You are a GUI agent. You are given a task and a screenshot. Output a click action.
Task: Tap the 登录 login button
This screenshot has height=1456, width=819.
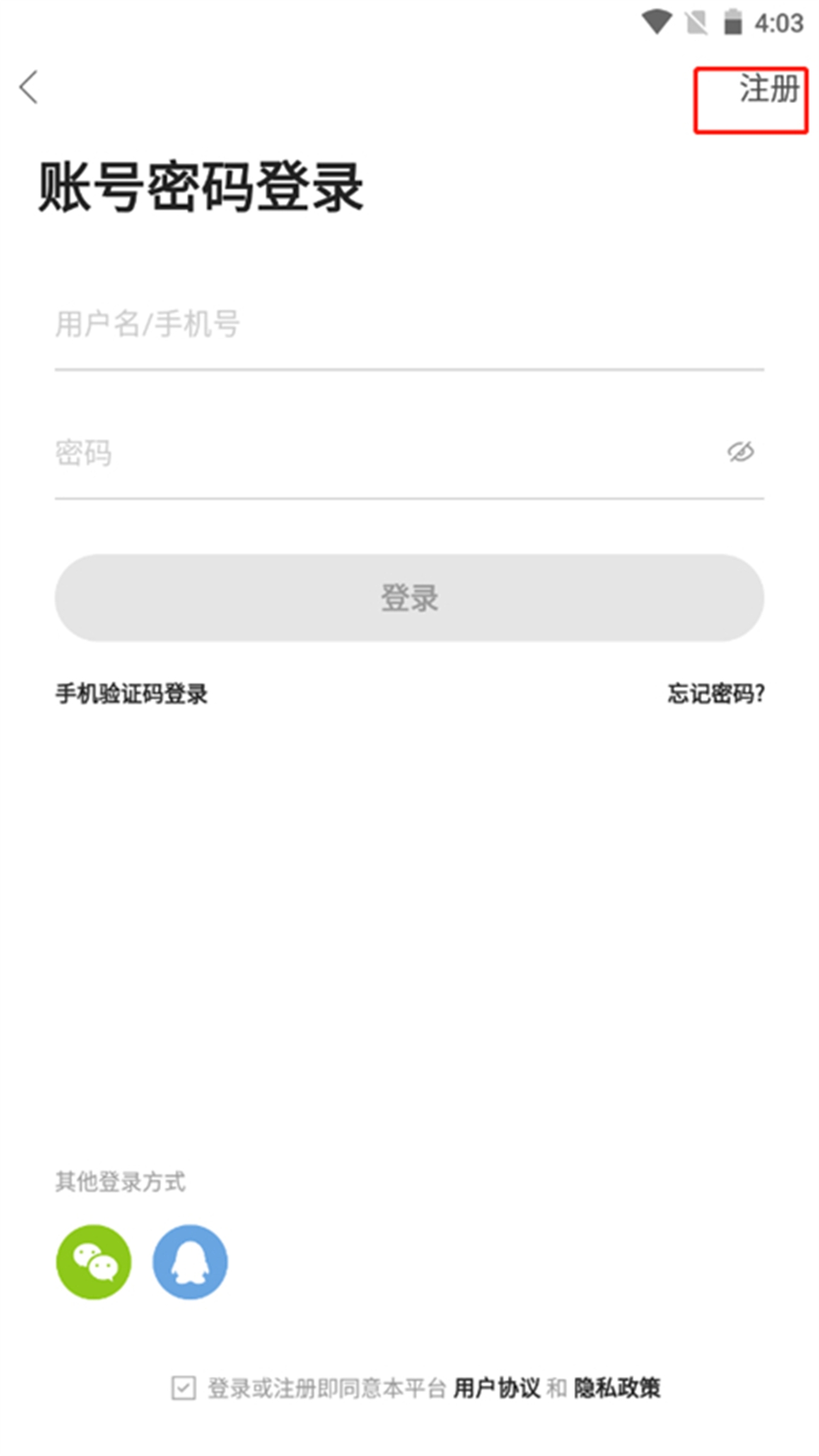point(409,598)
